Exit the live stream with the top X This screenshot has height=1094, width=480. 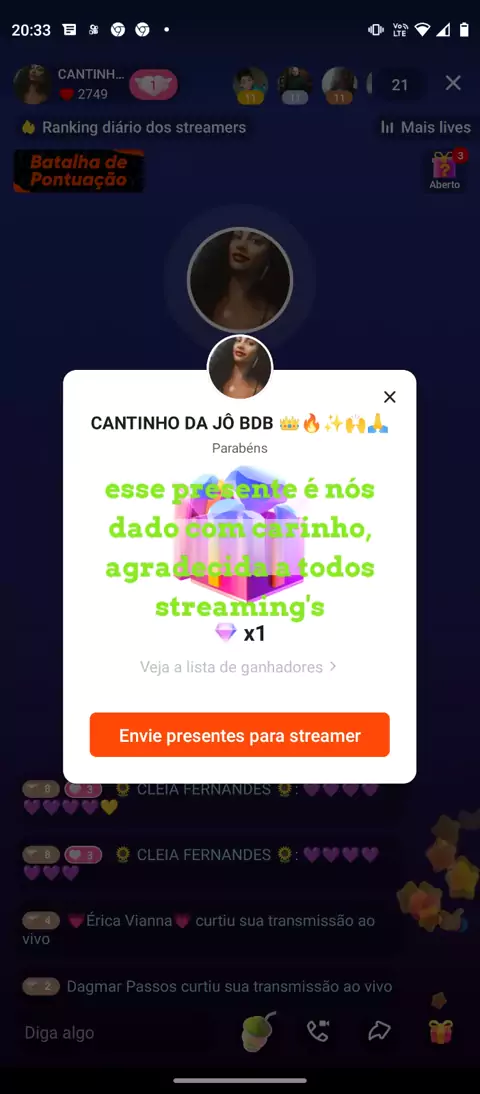click(453, 83)
